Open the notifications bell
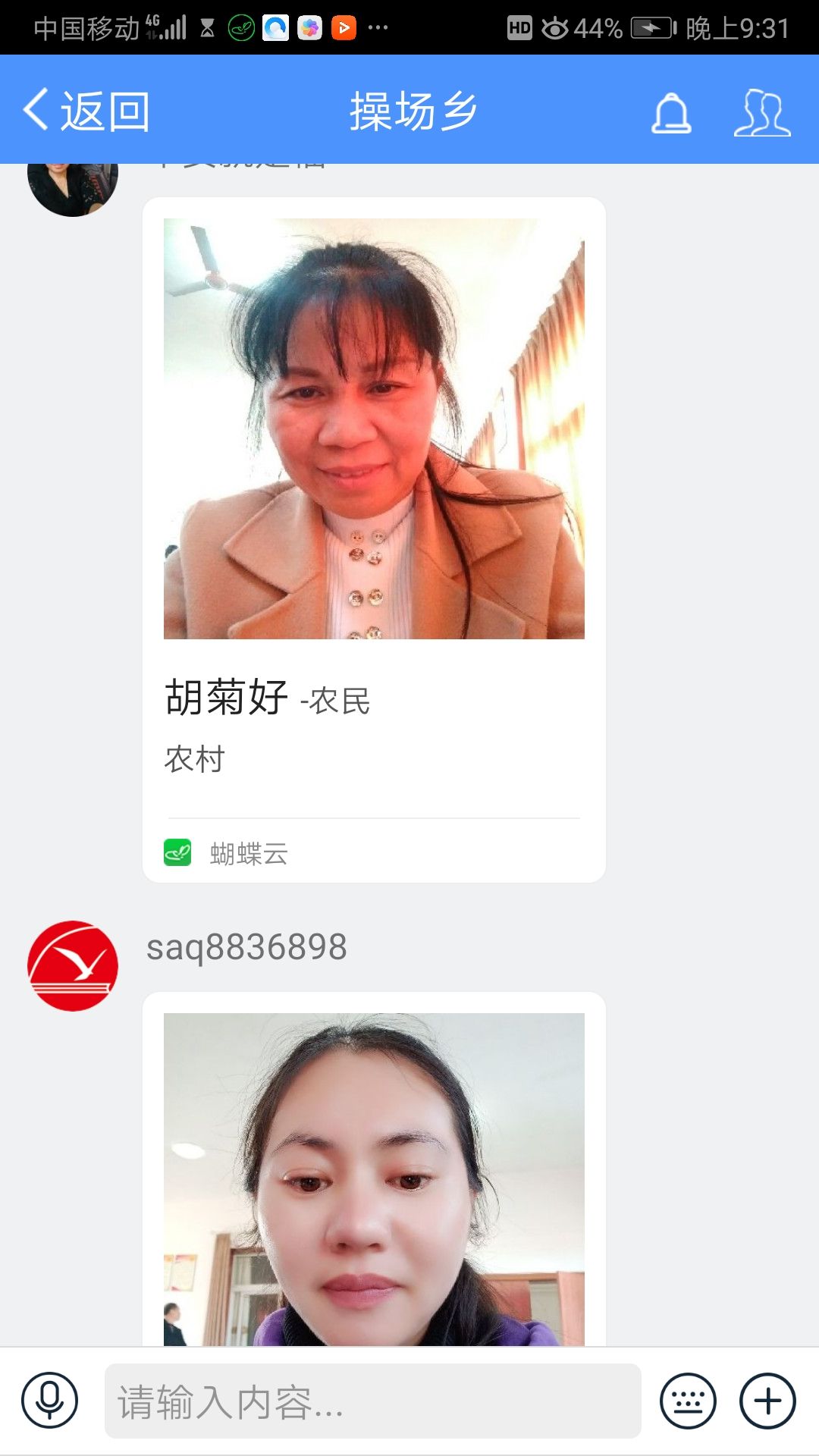 click(671, 113)
